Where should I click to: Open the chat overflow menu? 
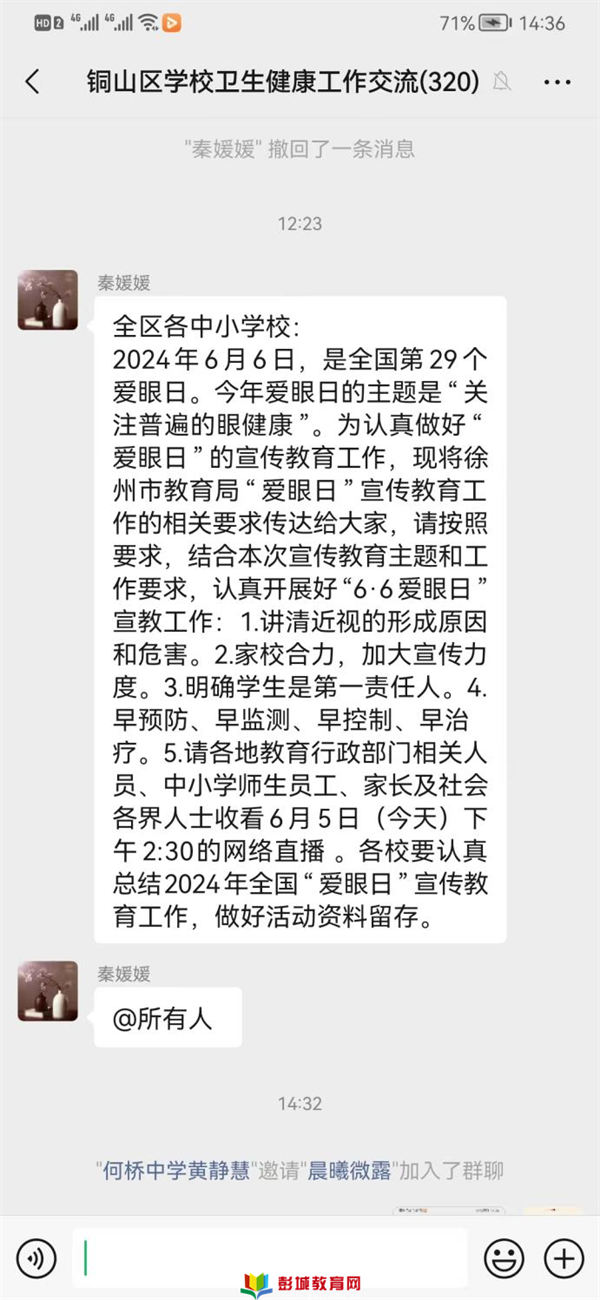tap(557, 82)
